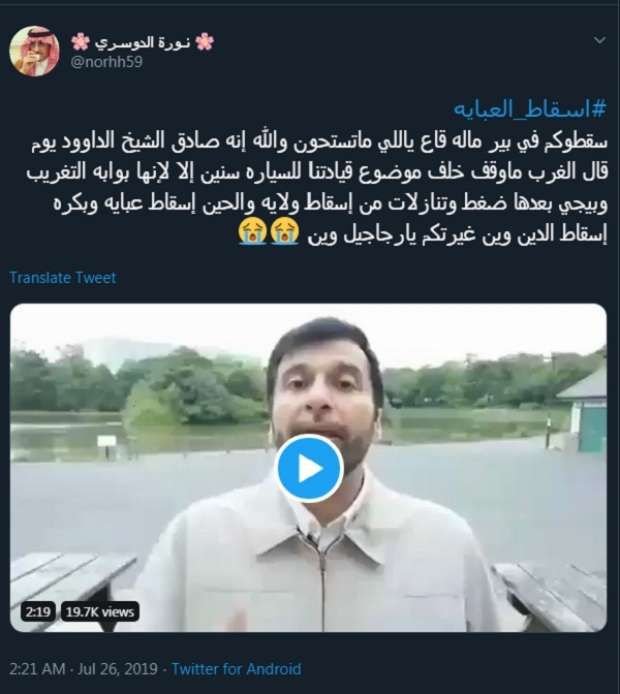Viewport: 620px width, 694px height.
Task: Visit the @norhh59 username handle
Action: point(108,62)
